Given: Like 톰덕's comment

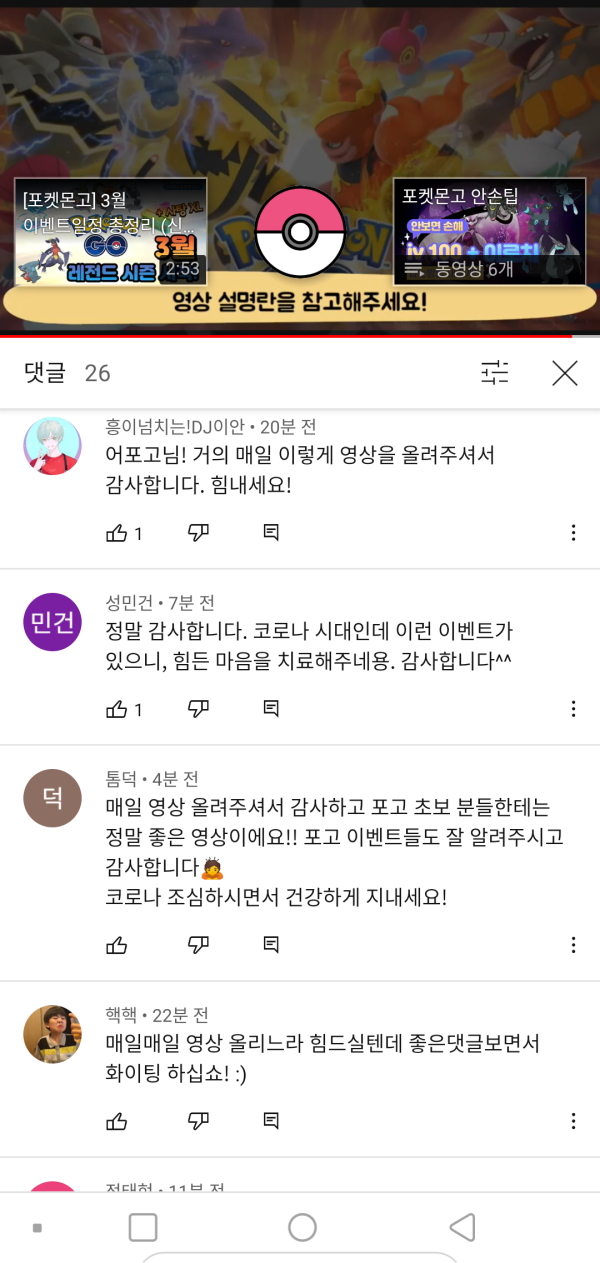Looking at the screenshot, I should point(117,945).
